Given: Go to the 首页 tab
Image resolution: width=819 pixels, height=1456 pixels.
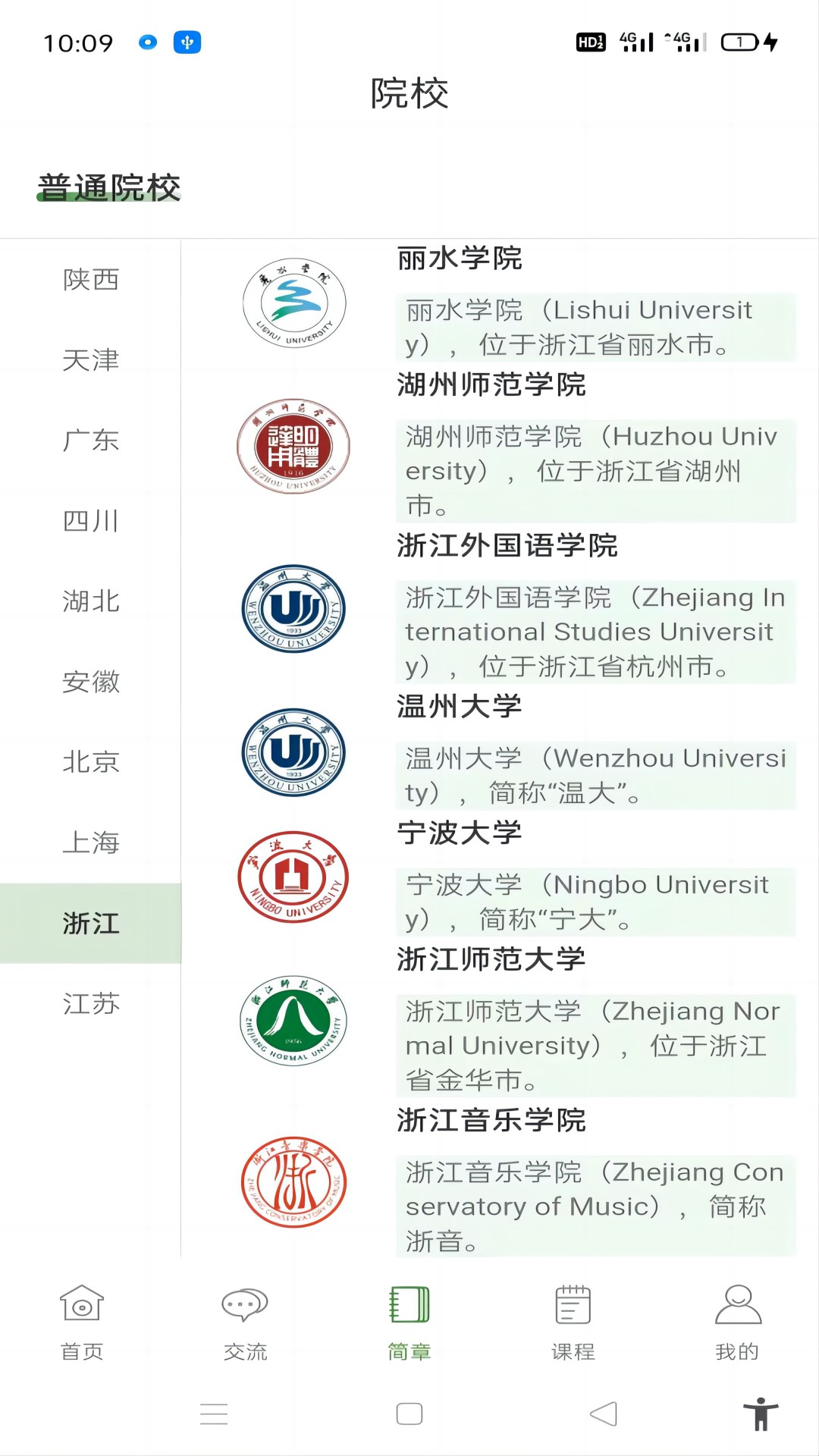Looking at the screenshot, I should click(82, 1321).
